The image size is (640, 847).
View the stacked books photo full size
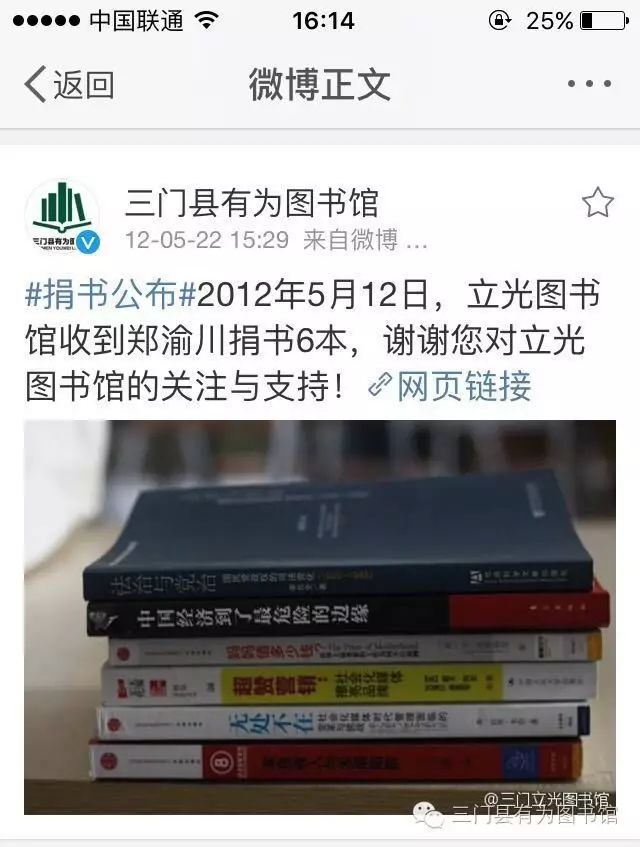click(320, 615)
